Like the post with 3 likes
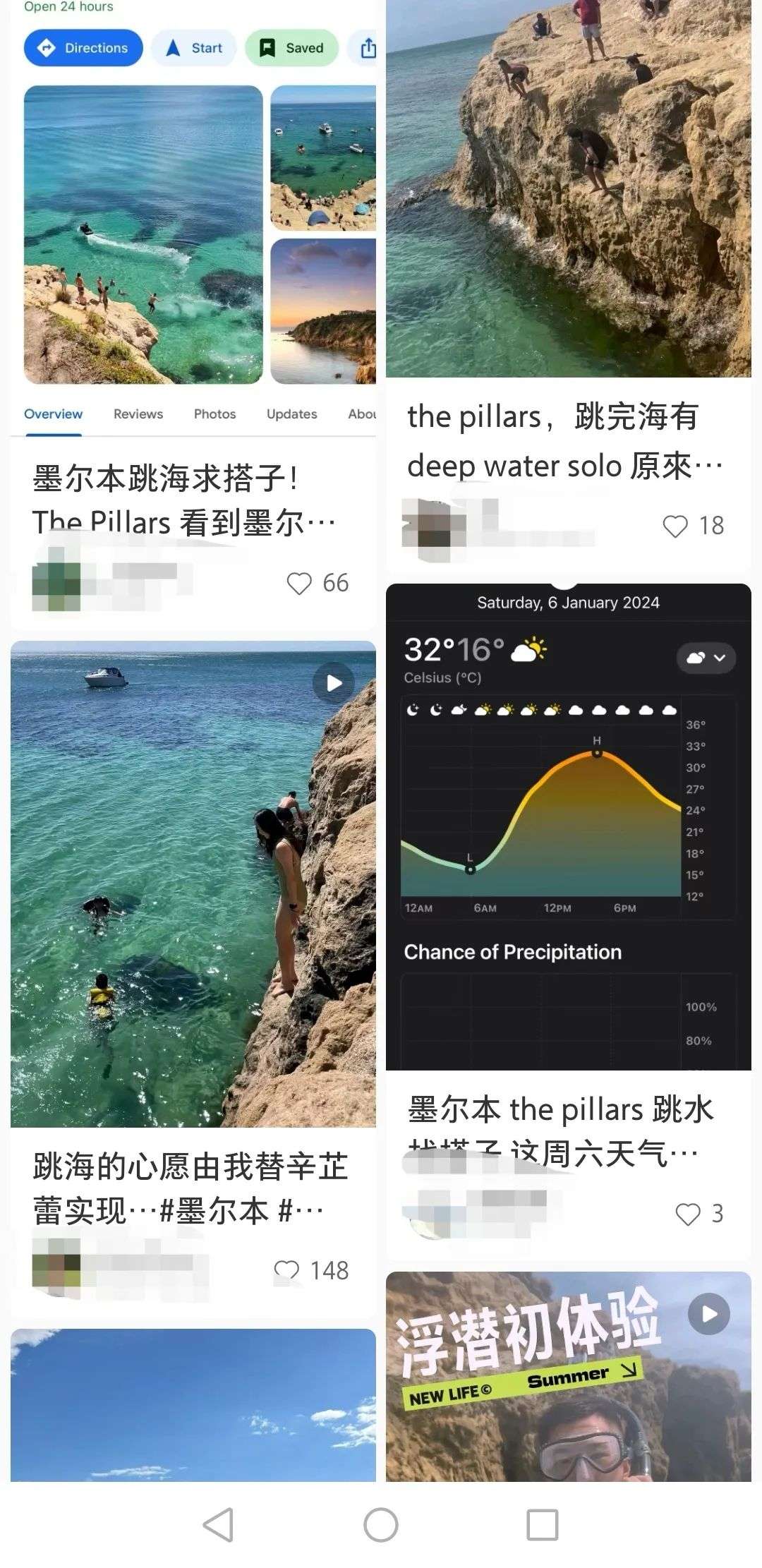762x1568 pixels. pyautogui.click(x=688, y=1214)
